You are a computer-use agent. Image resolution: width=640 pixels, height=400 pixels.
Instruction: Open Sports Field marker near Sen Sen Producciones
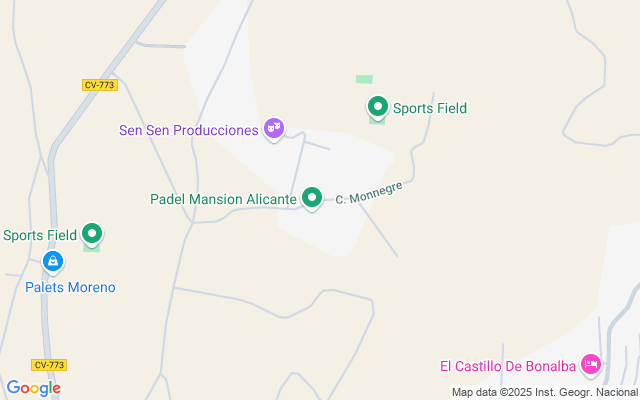coord(378,106)
